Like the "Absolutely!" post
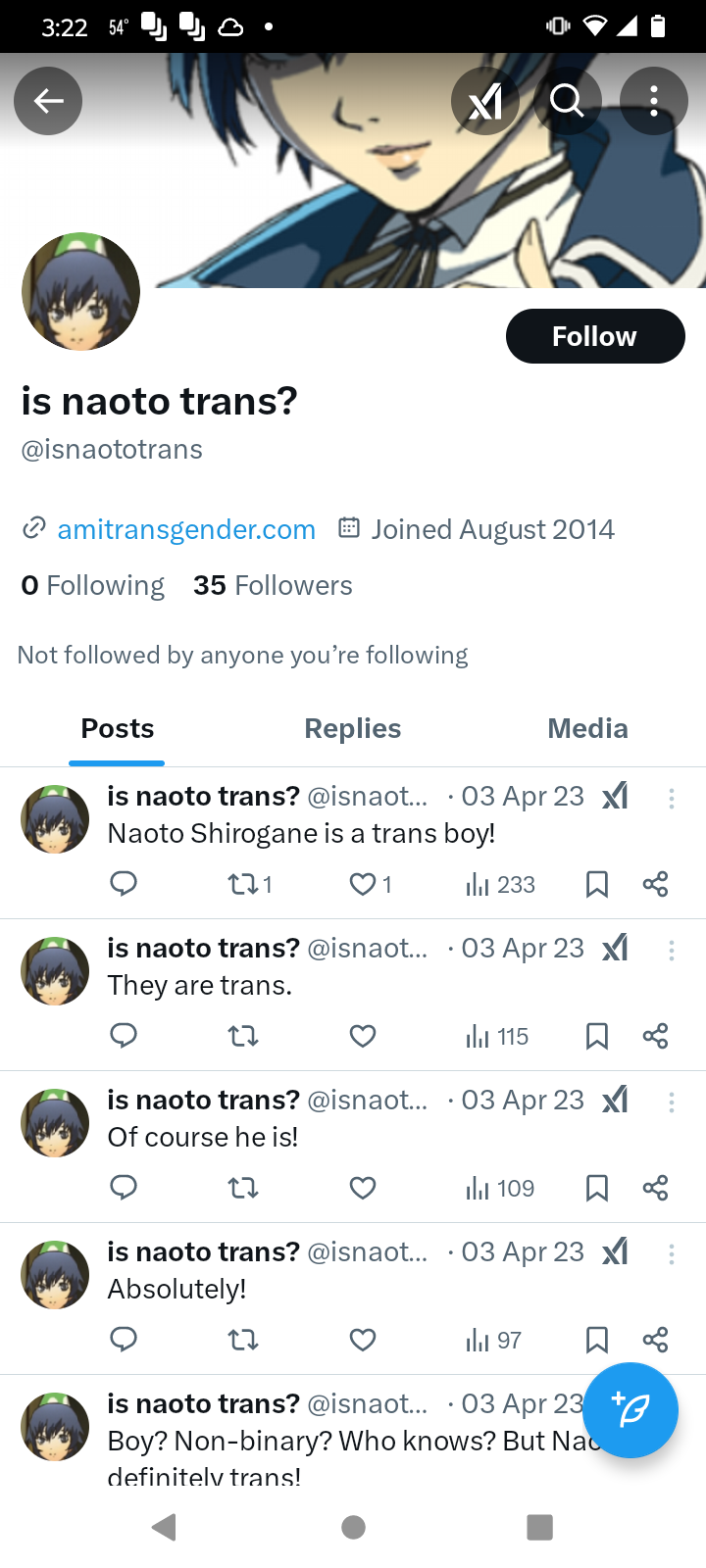The width and height of the screenshot is (706, 1568). (x=363, y=1340)
